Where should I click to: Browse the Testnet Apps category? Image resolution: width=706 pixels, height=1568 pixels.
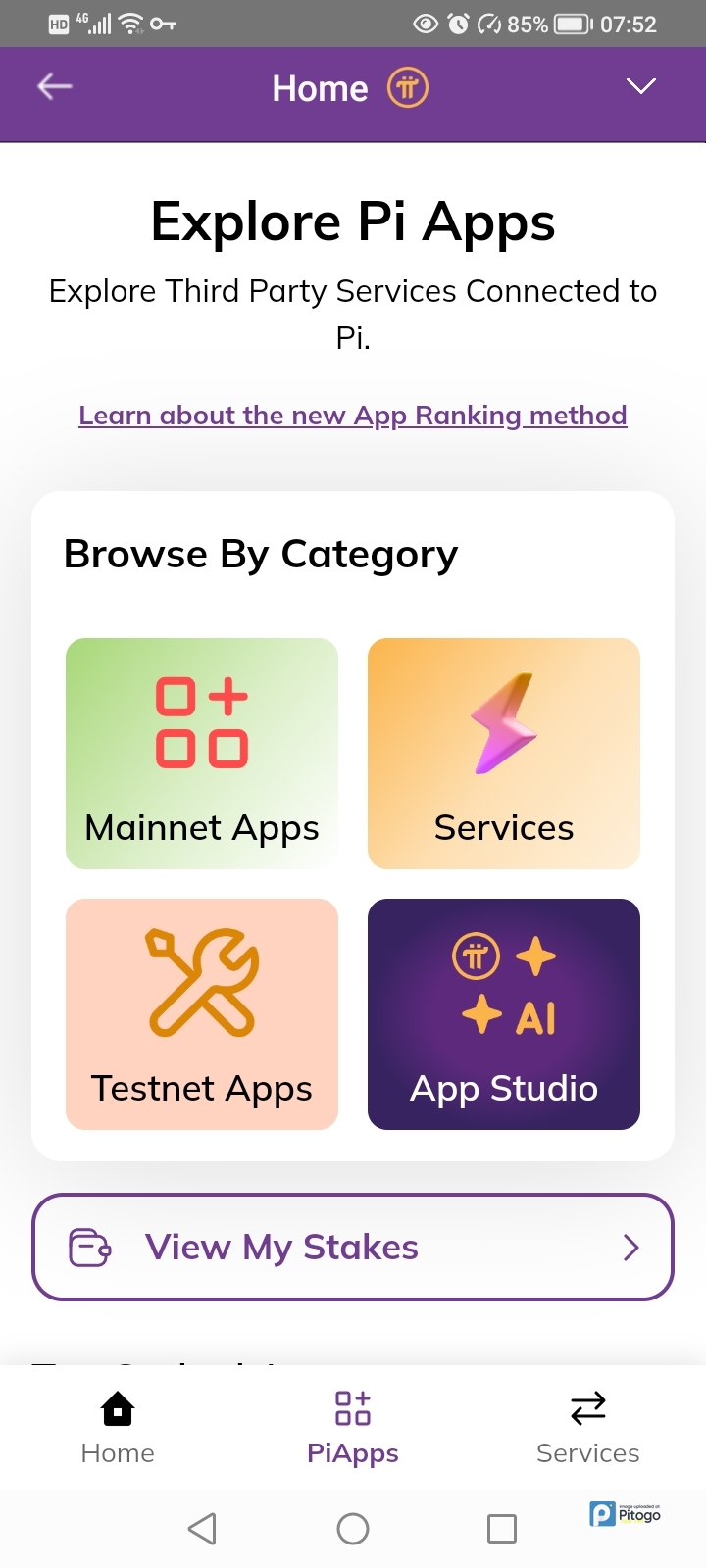coord(202,1013)
